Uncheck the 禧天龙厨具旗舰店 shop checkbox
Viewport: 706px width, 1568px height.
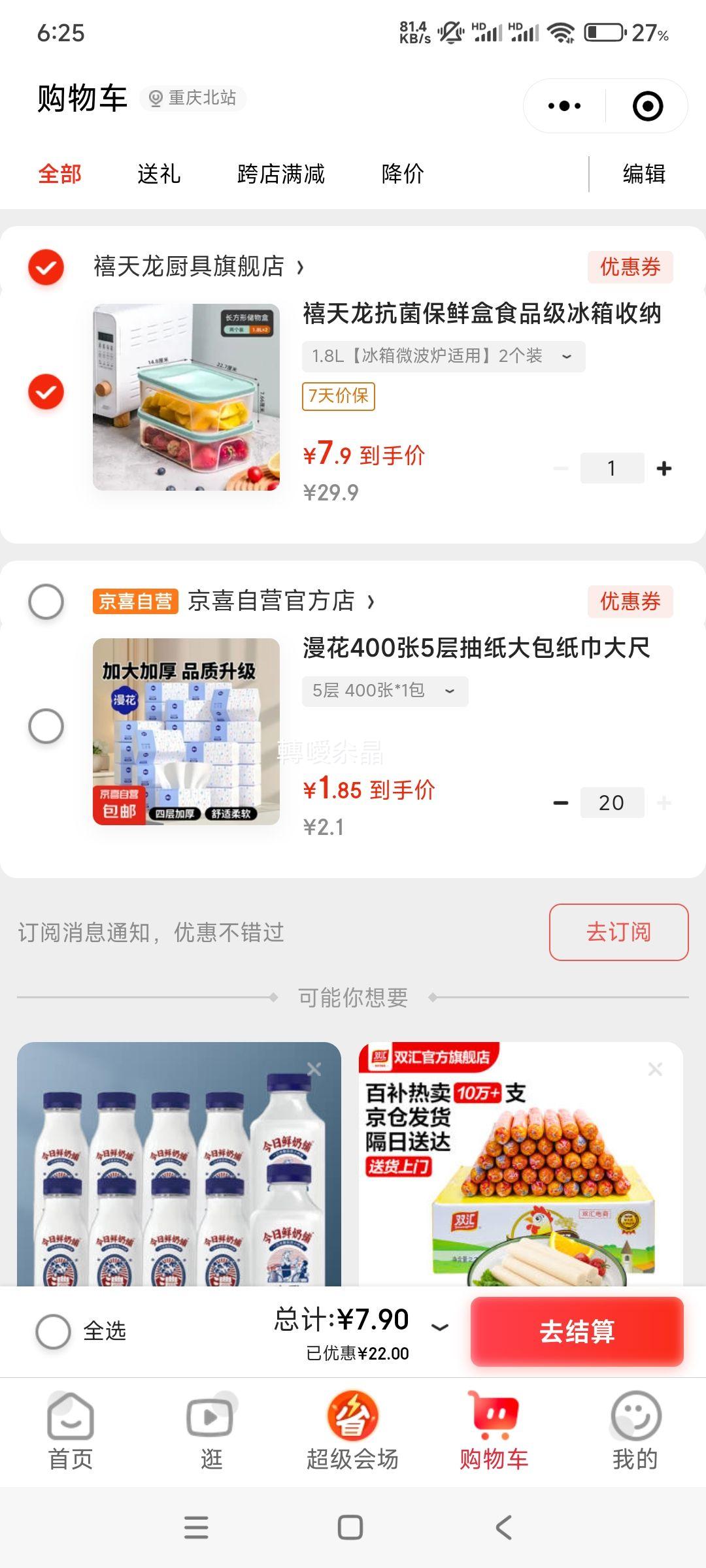tap(46, 267)
